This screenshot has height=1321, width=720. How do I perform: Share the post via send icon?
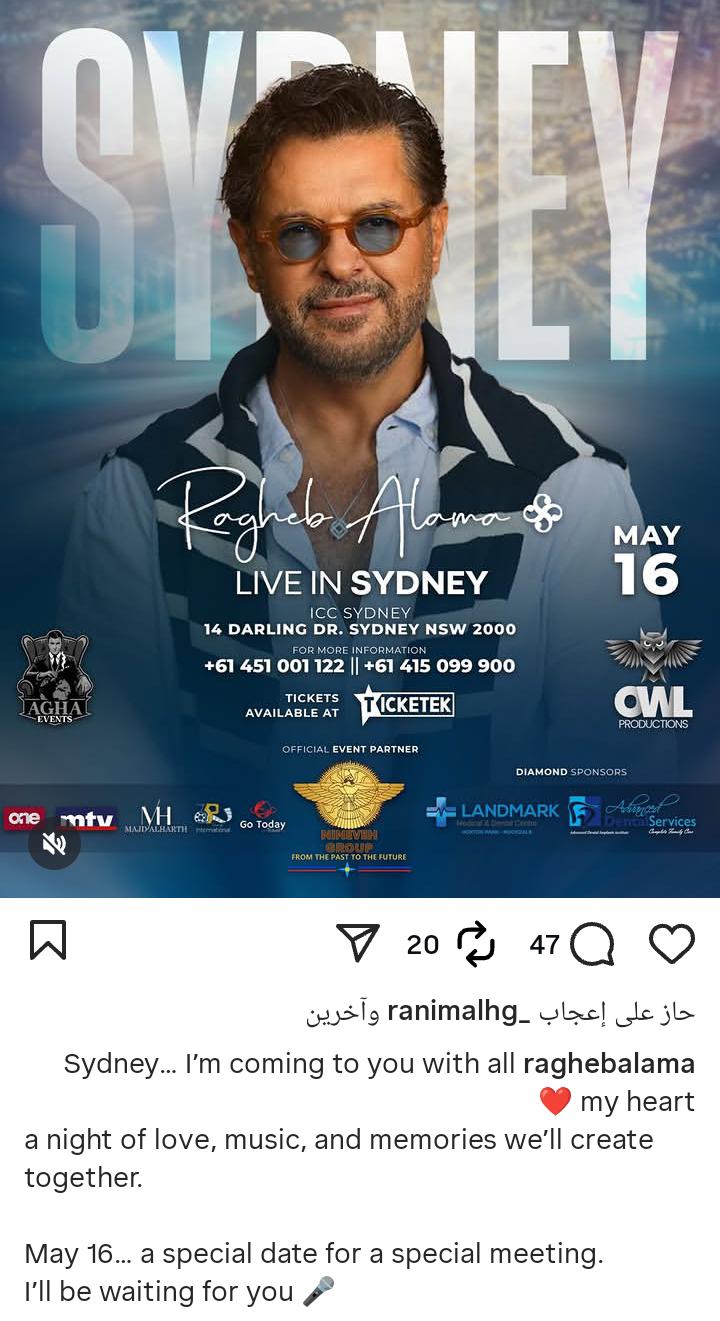(x=357, y=943)
